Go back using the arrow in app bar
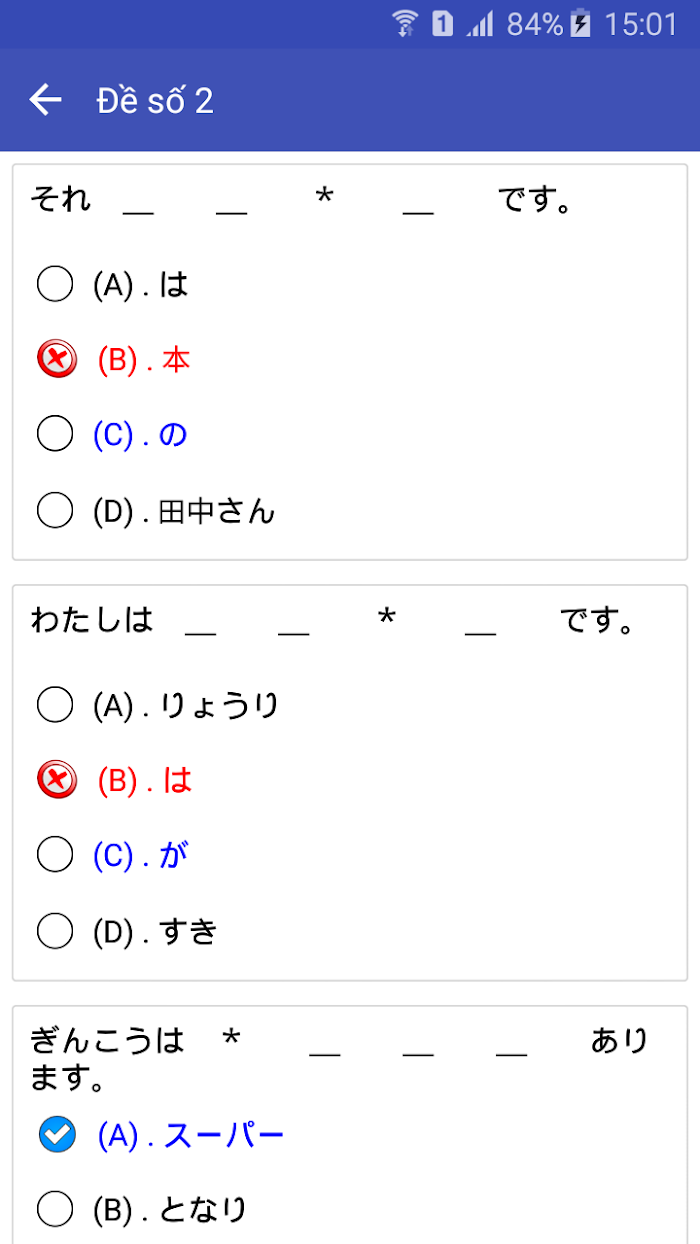 [x=45, y=100]
